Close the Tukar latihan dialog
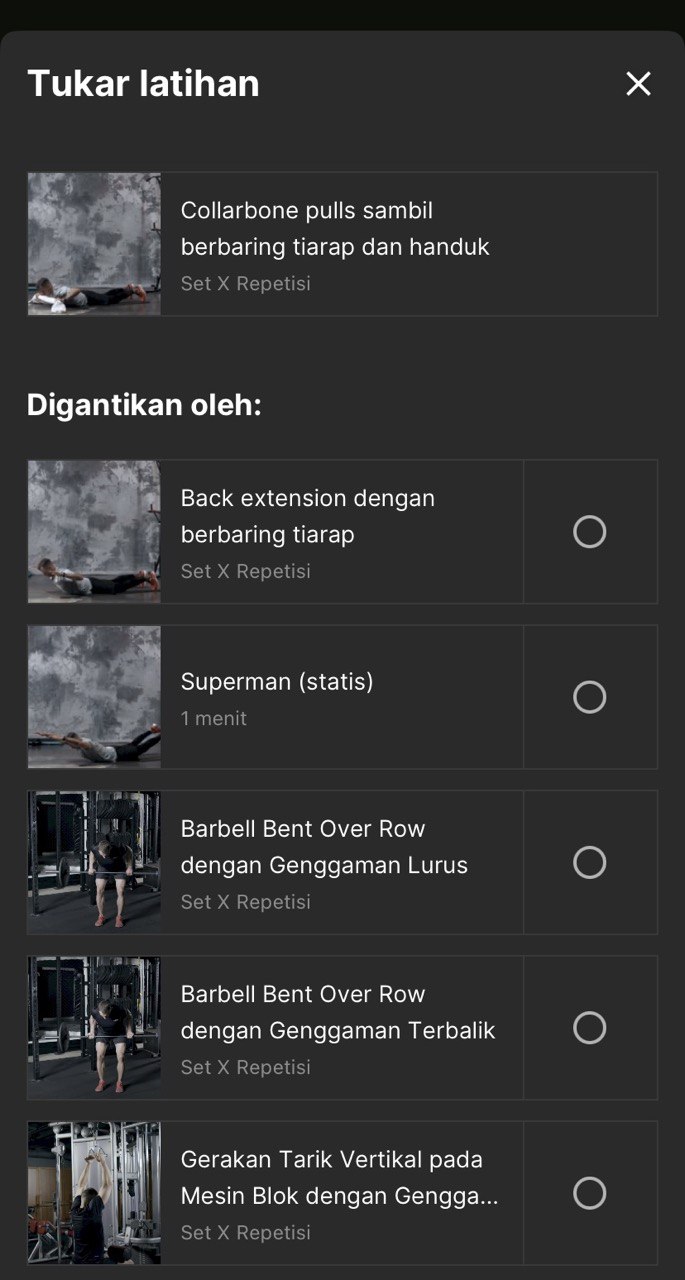 638,84
